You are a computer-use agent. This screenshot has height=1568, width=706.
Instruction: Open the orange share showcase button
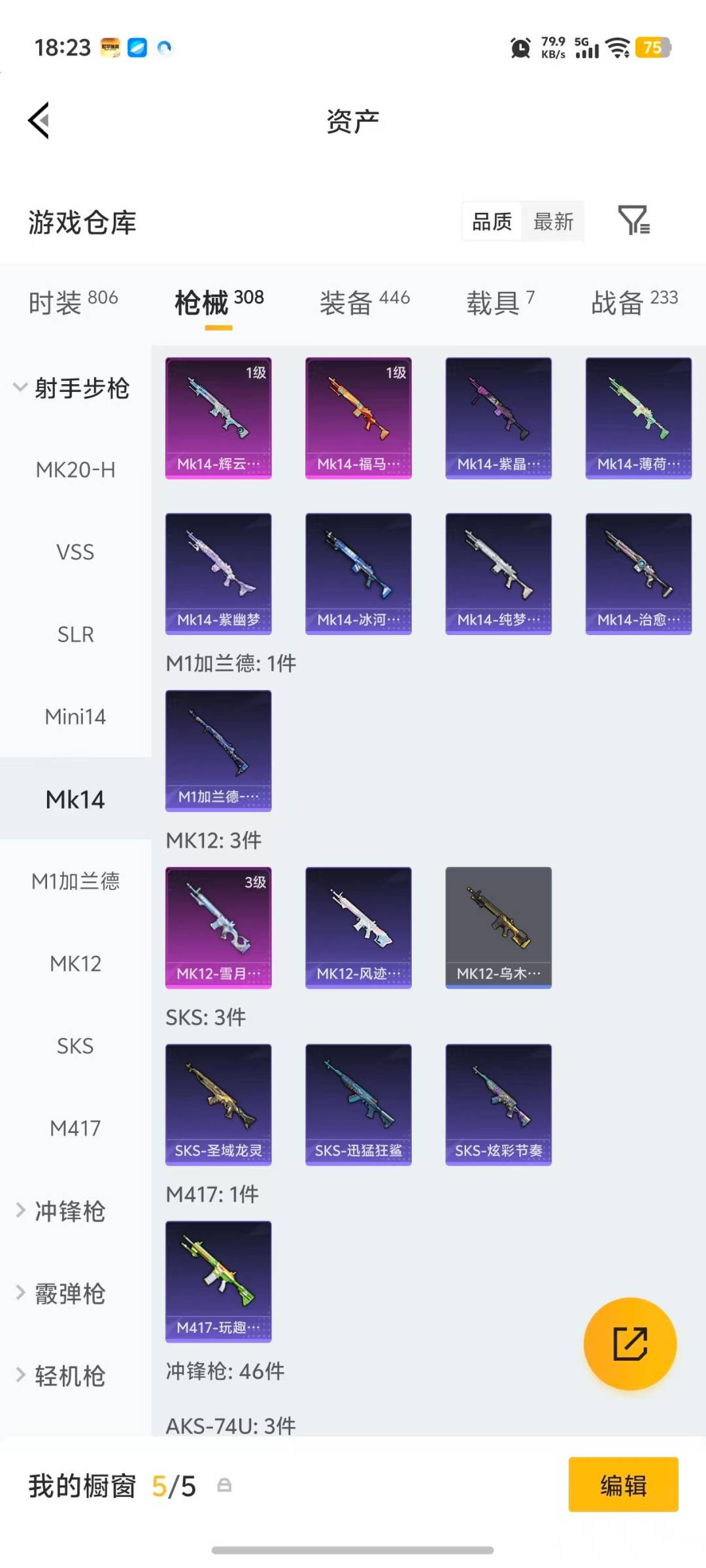630,1343
